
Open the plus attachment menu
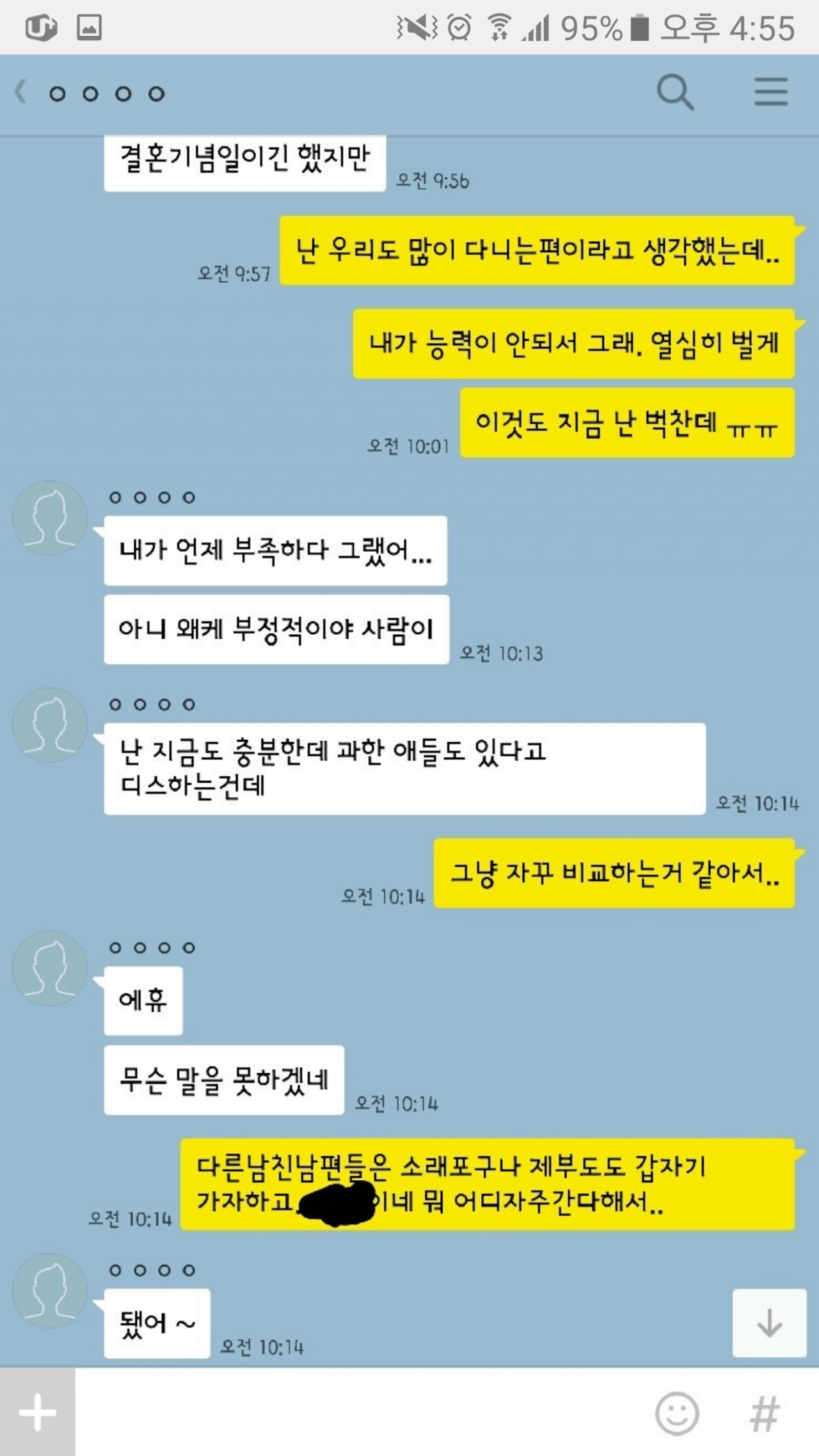coord(37,1412)
